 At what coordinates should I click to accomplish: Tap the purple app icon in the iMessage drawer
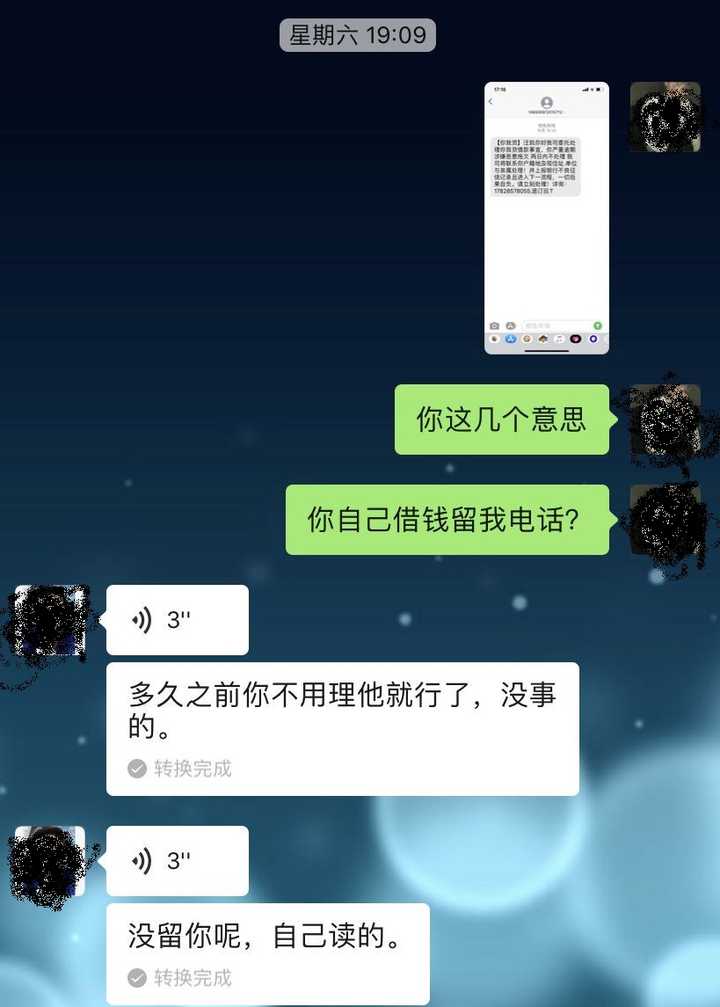coord(593,339)
